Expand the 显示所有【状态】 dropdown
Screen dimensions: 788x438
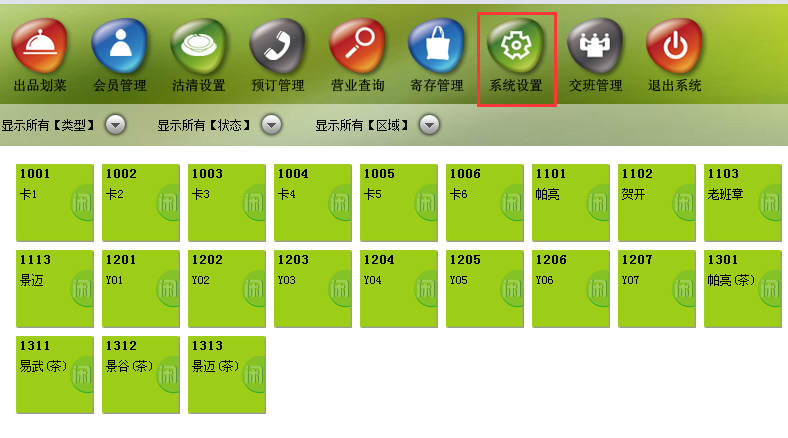[270, 125]
